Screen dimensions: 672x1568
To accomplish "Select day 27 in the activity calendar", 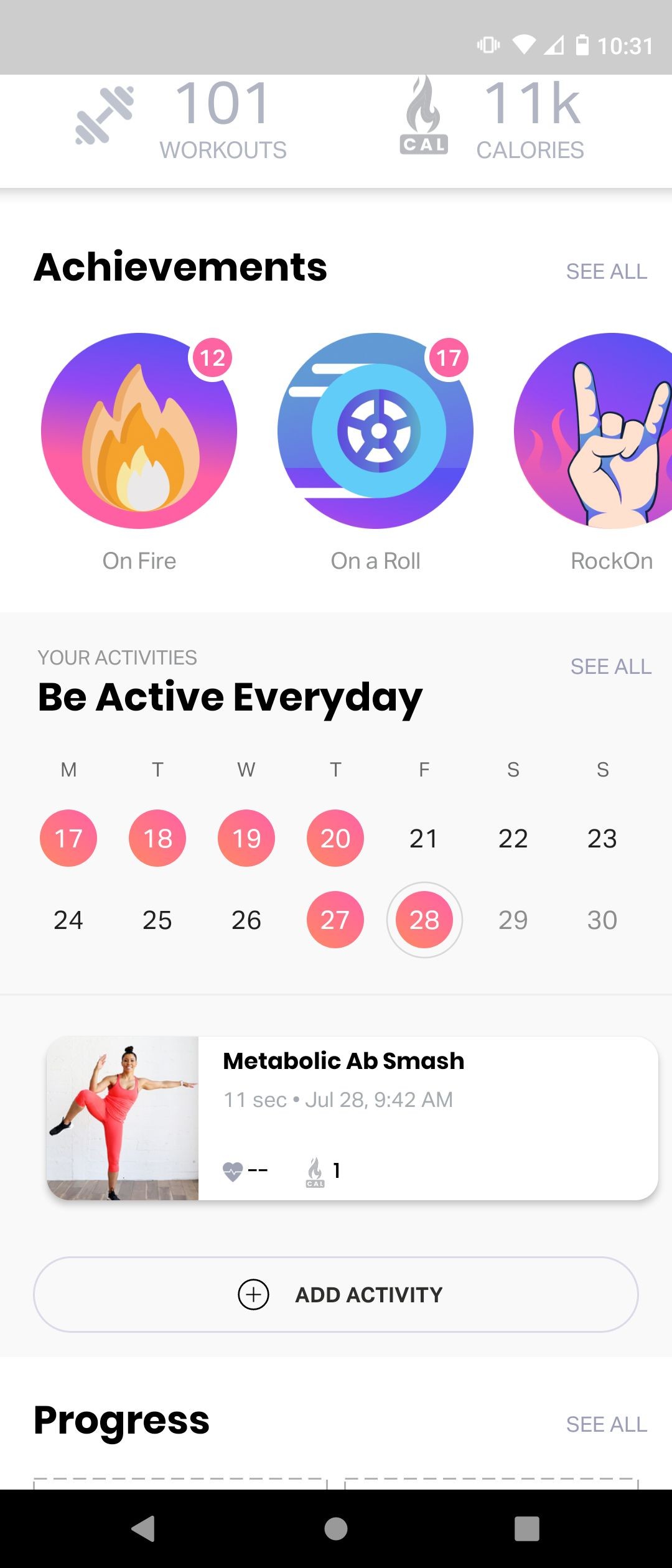I will click(335, 920).
